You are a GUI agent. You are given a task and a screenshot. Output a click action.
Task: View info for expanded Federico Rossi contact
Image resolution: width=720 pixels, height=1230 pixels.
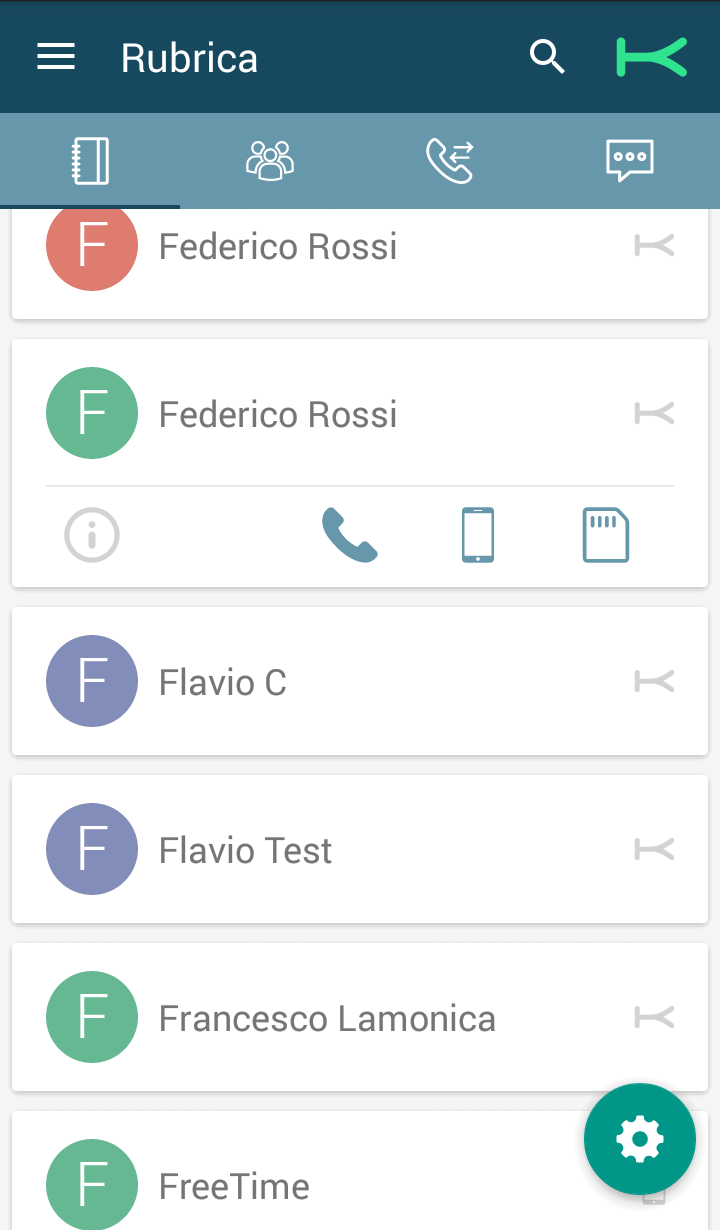click(92, 536)
